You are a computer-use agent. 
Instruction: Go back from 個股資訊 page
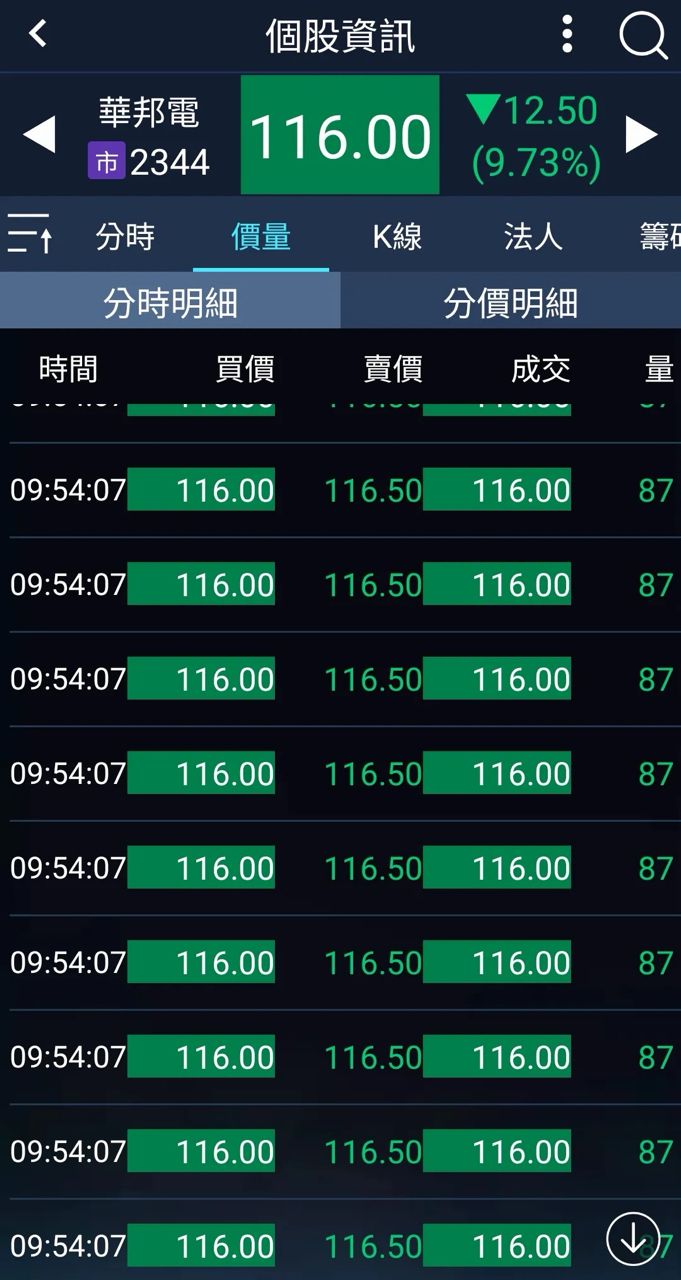38,35
